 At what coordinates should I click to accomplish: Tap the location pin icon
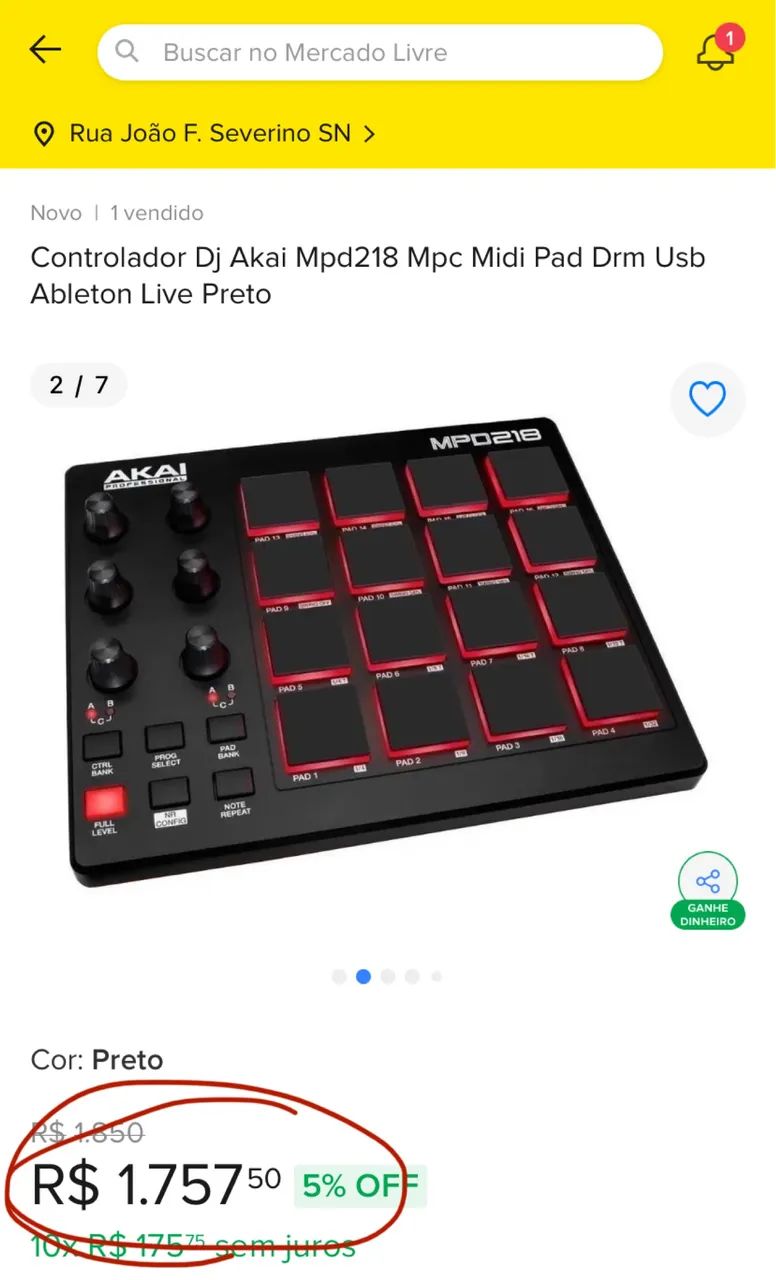pyautogui.click(x=43, y=132)
